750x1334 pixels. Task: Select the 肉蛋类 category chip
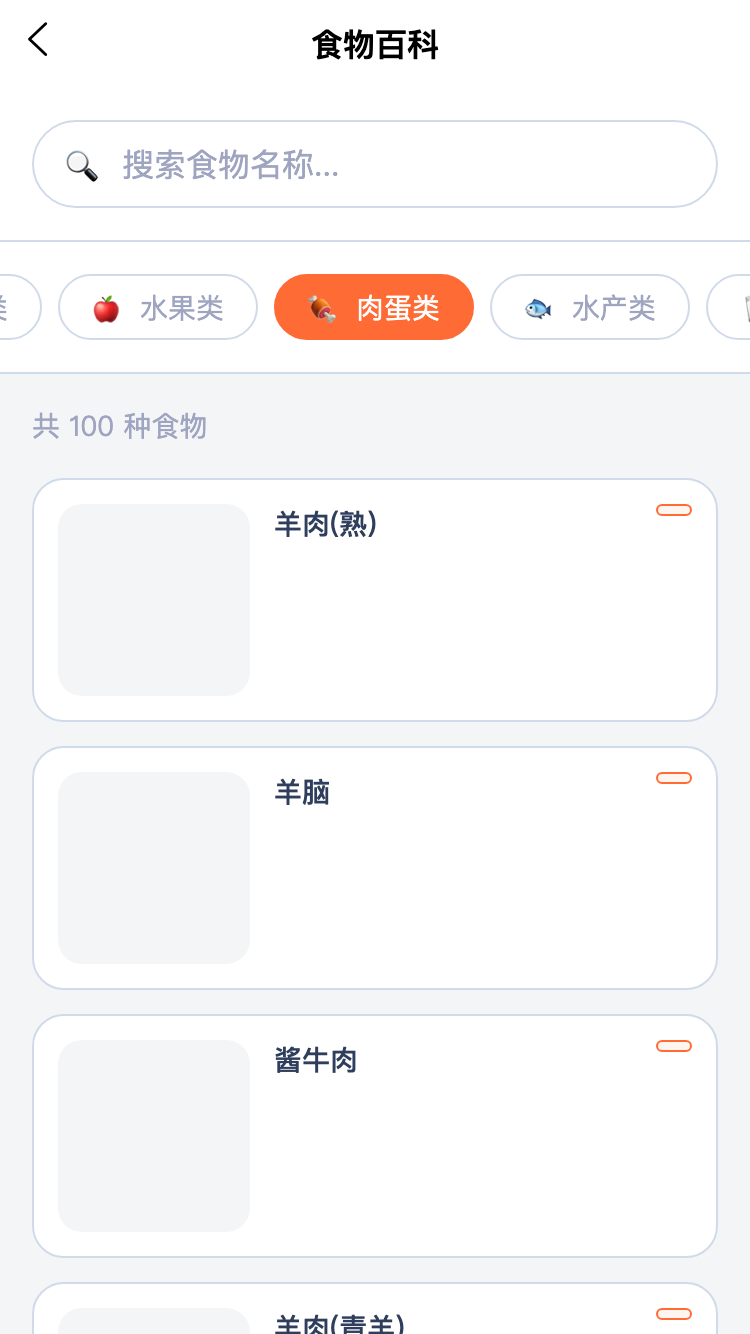tap(374, 307)
